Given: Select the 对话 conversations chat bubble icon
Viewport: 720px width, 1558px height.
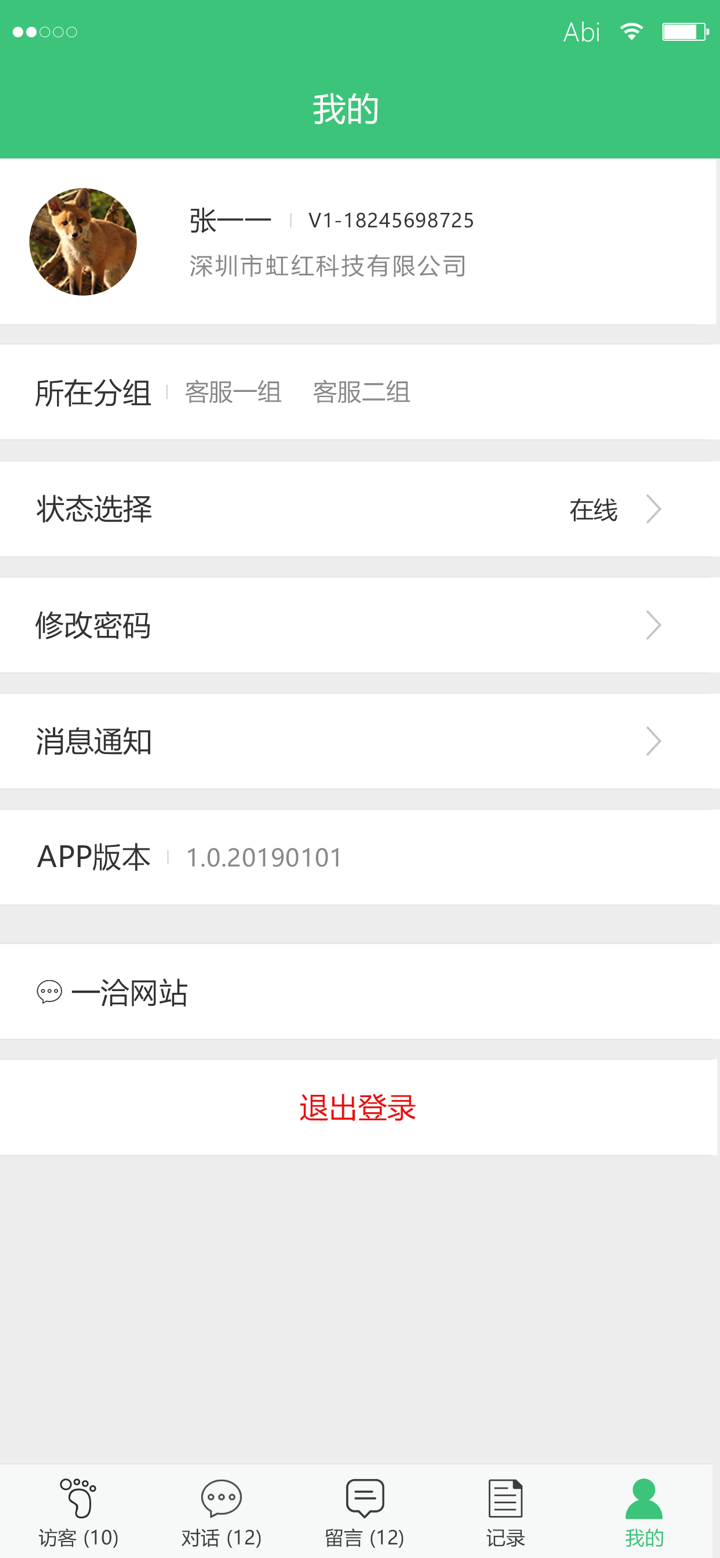Looking at the screenshot, I should tap(220, 1497).
